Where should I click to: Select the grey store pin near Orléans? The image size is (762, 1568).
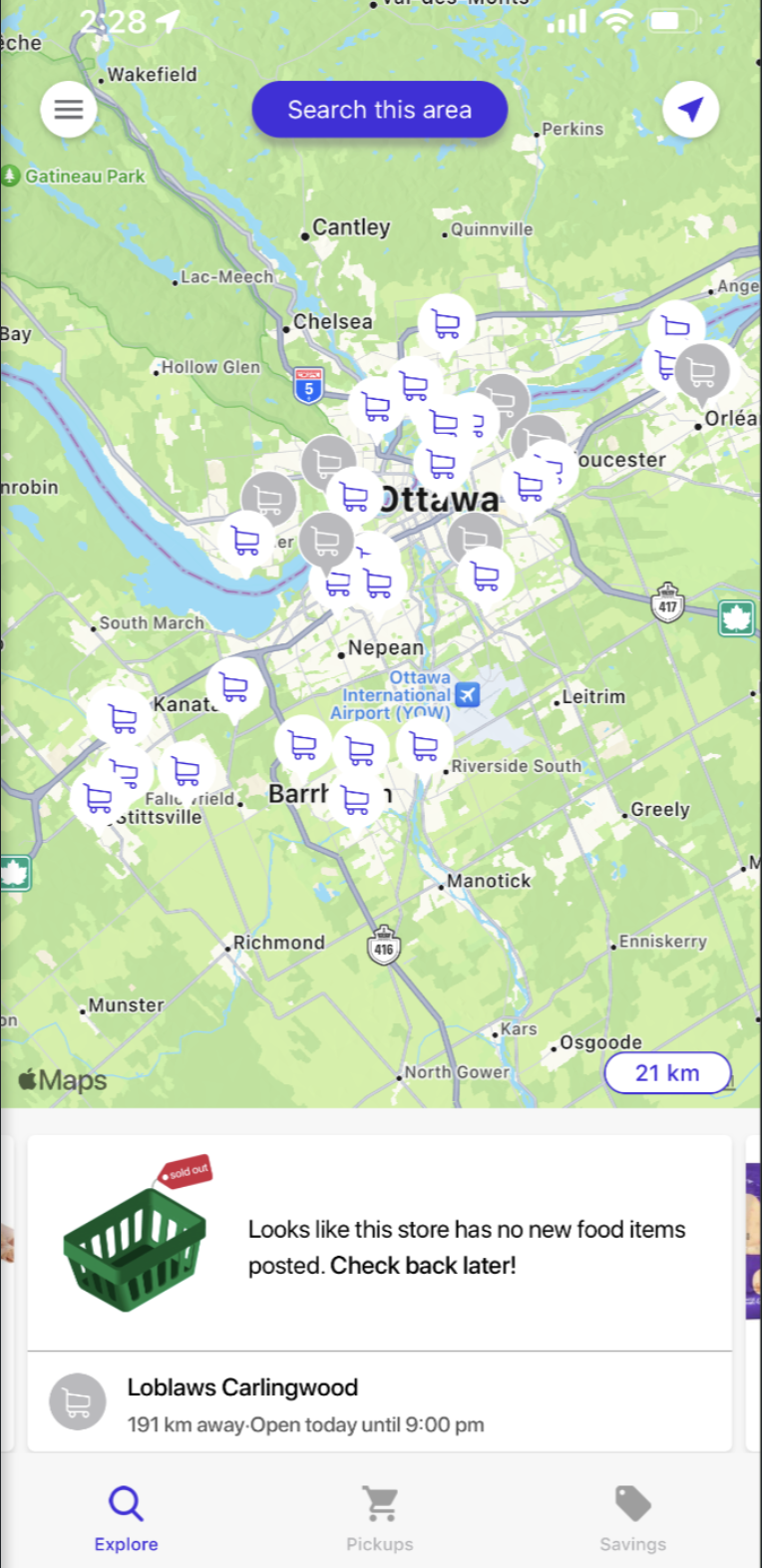702,372
